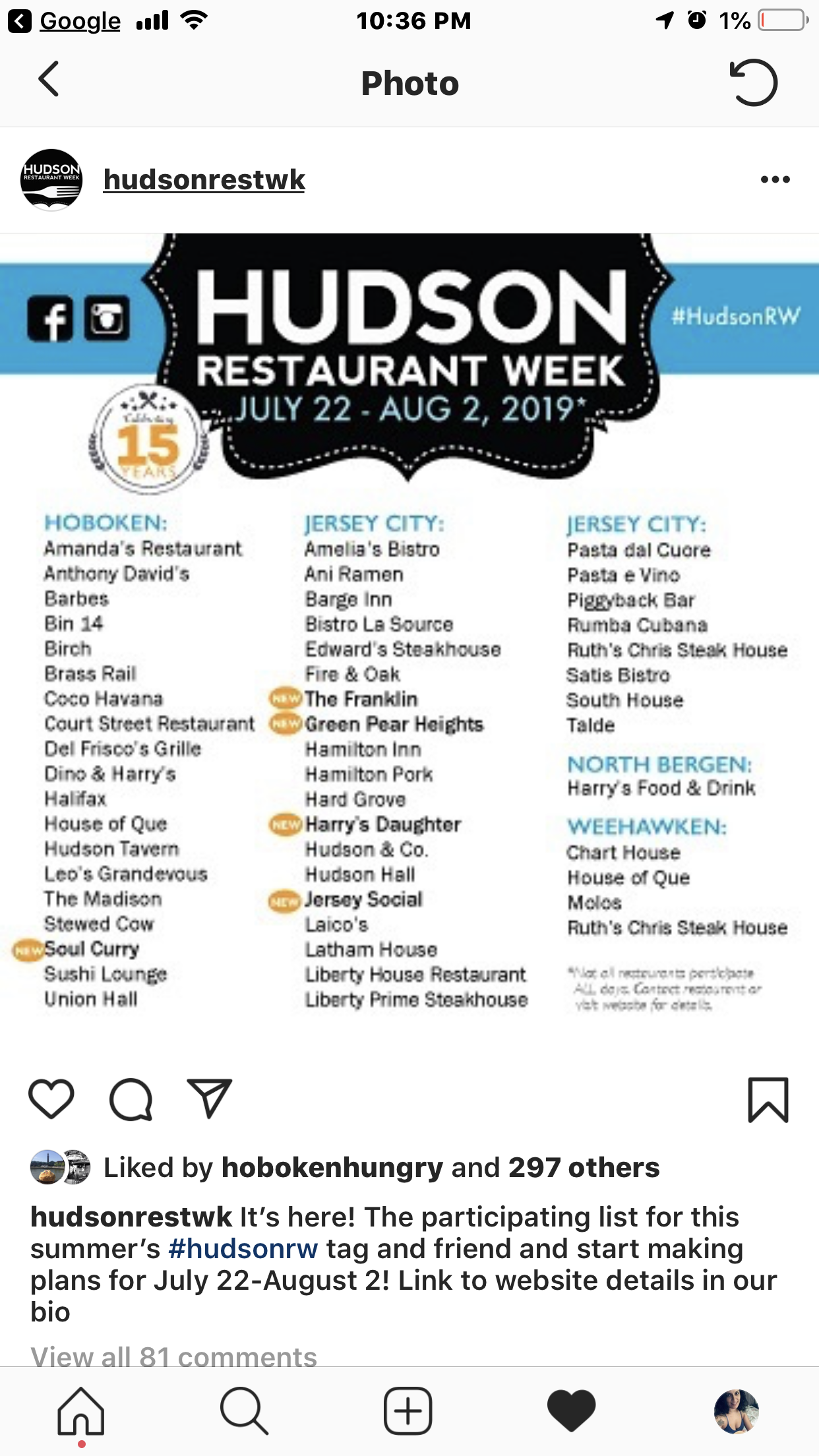The image size is (819, 1456).
Task: Open the #hudsonrw hashtag
Action: click(x=243, y=1248)
